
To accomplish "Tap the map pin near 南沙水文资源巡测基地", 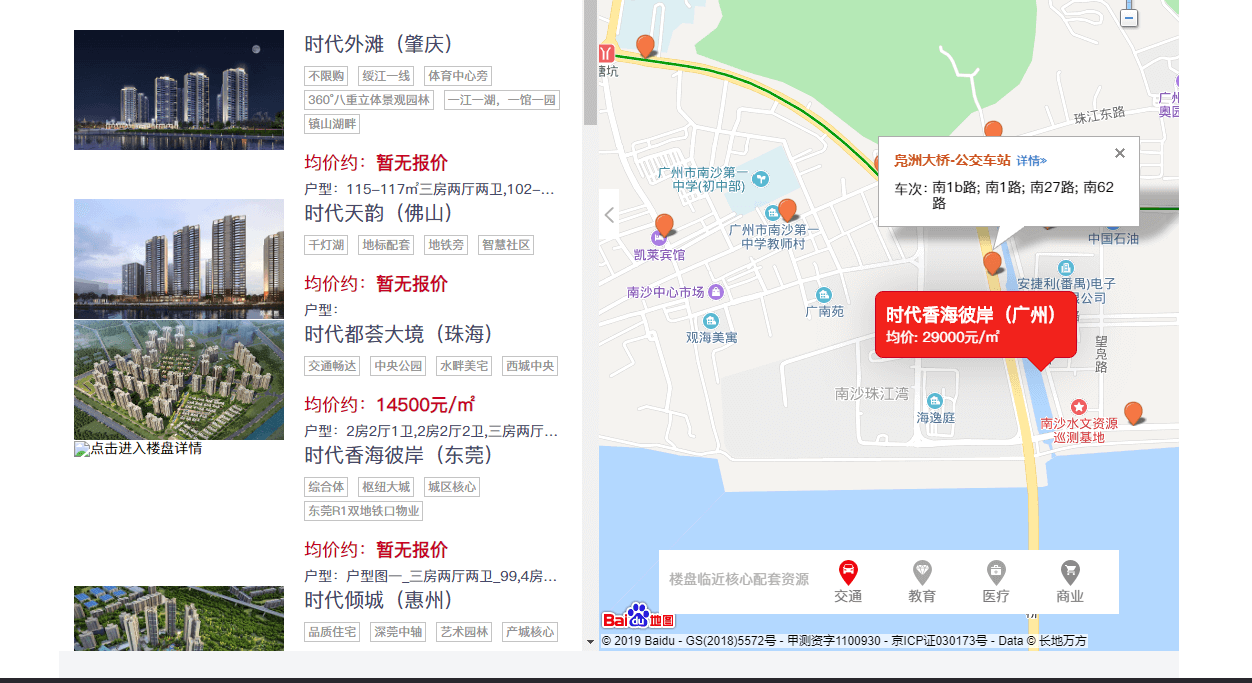I will tap(1133, 411).
